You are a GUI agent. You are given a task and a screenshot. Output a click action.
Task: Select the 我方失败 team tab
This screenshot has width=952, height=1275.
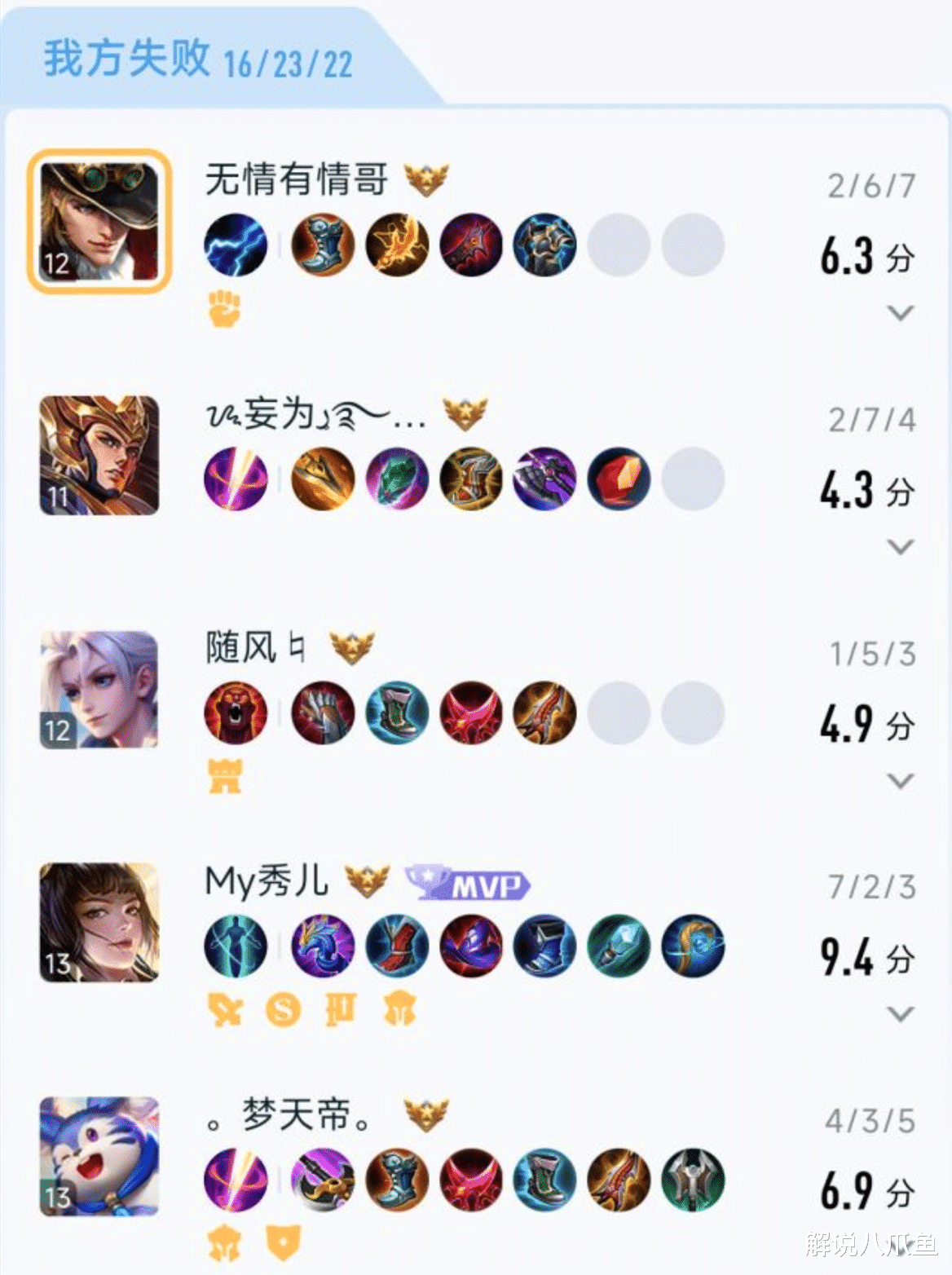198,59
